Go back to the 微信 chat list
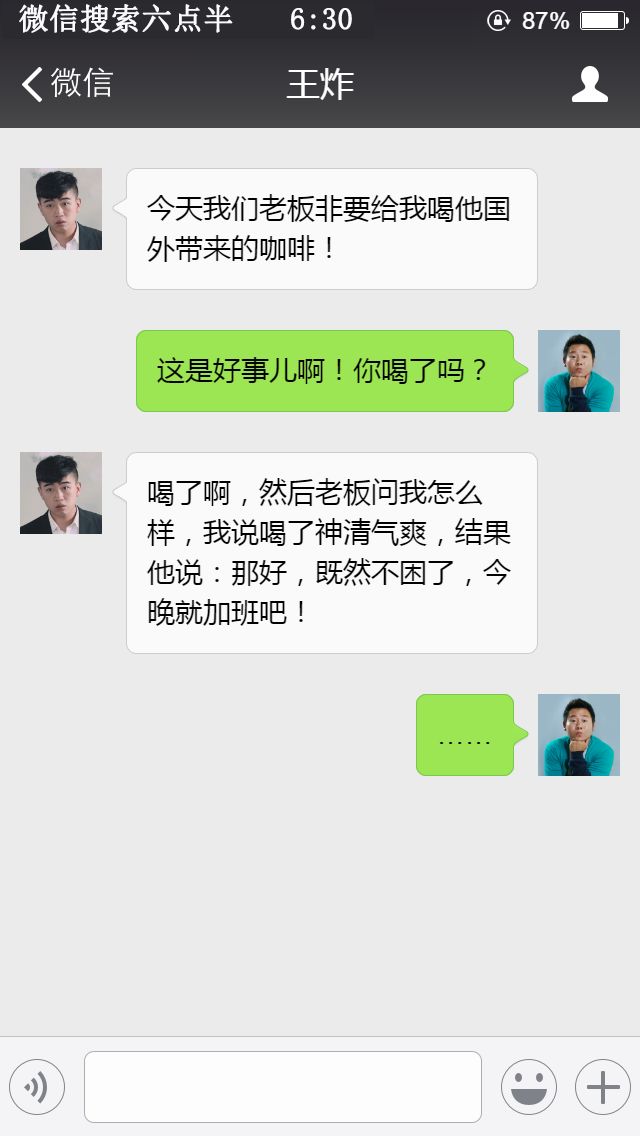Screen dimensions: 640x1136 66,84
